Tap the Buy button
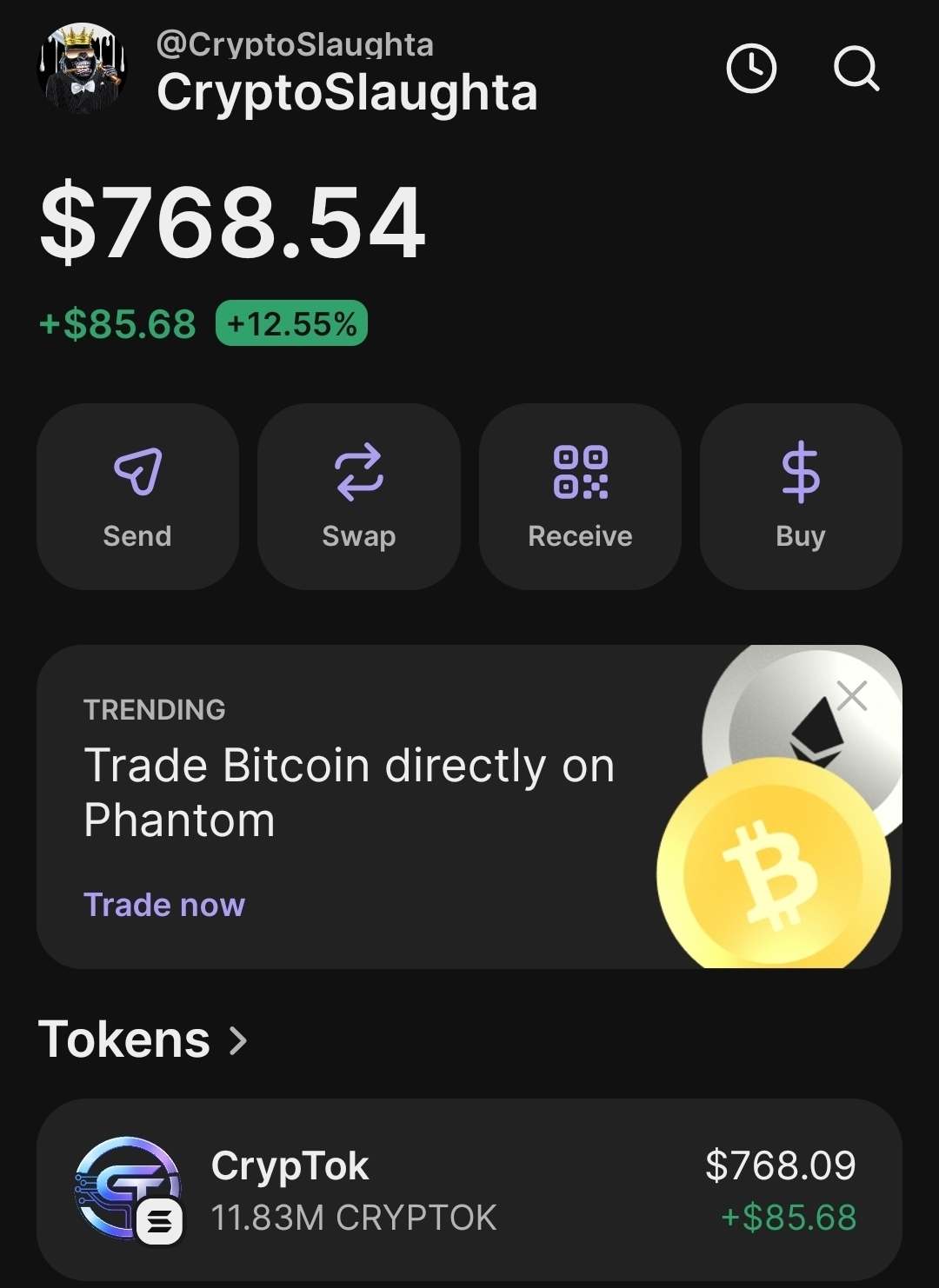The image size is (939, 1288). tap(801, 496)
